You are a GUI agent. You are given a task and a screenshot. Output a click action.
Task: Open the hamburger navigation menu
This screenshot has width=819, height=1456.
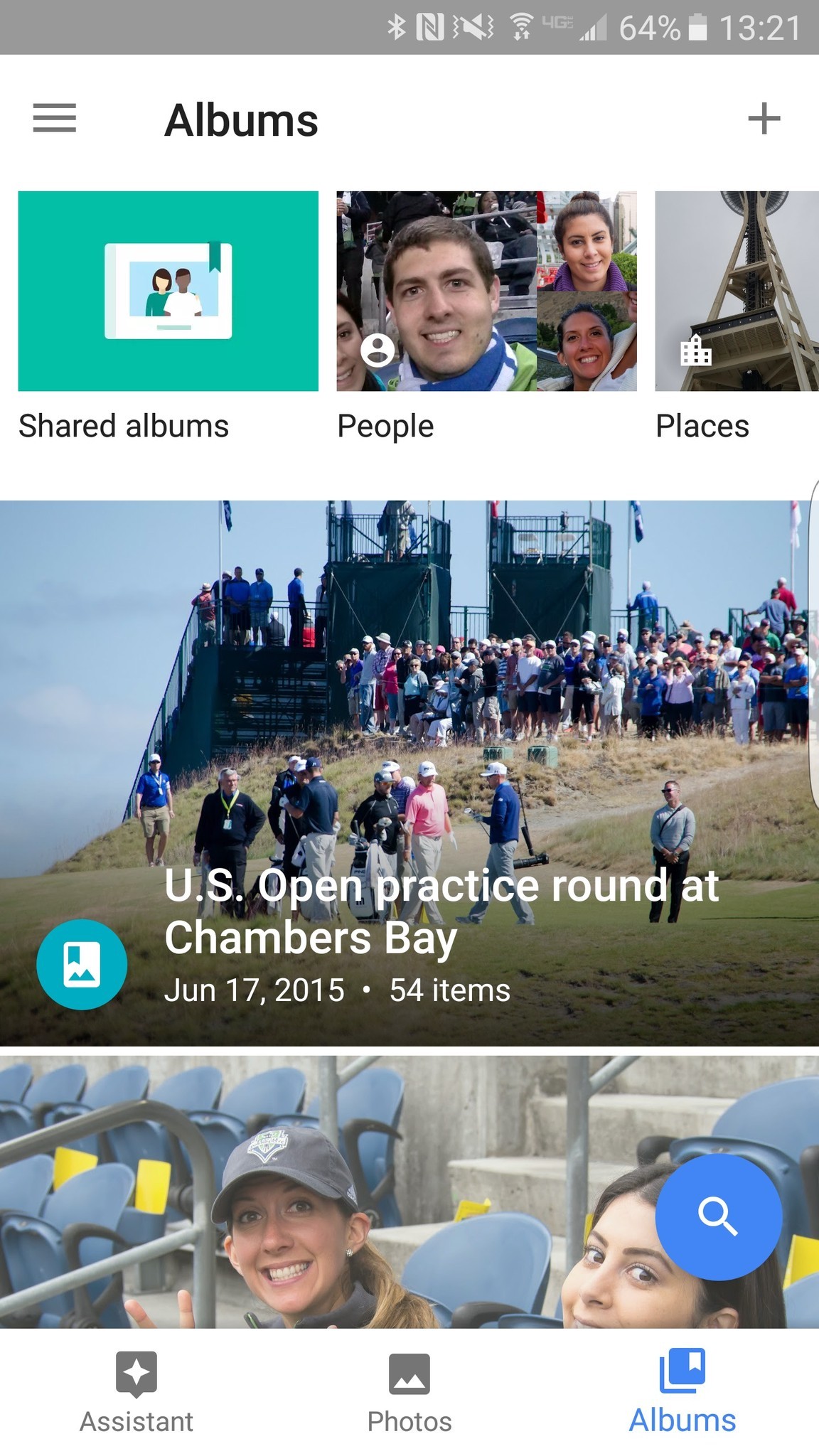[54, 118]
